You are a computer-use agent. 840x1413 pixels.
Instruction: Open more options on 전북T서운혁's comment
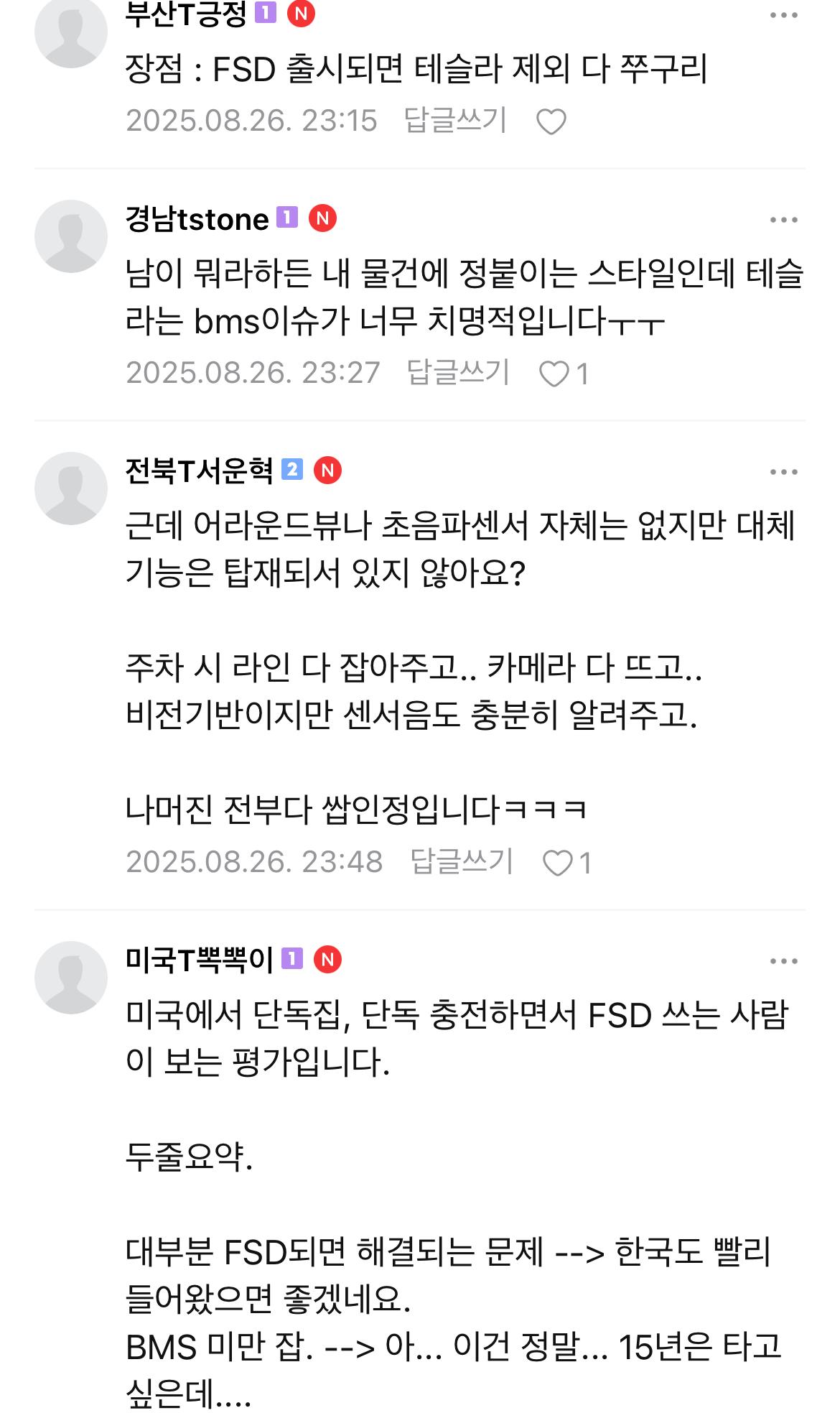click(x=783, y=472)
